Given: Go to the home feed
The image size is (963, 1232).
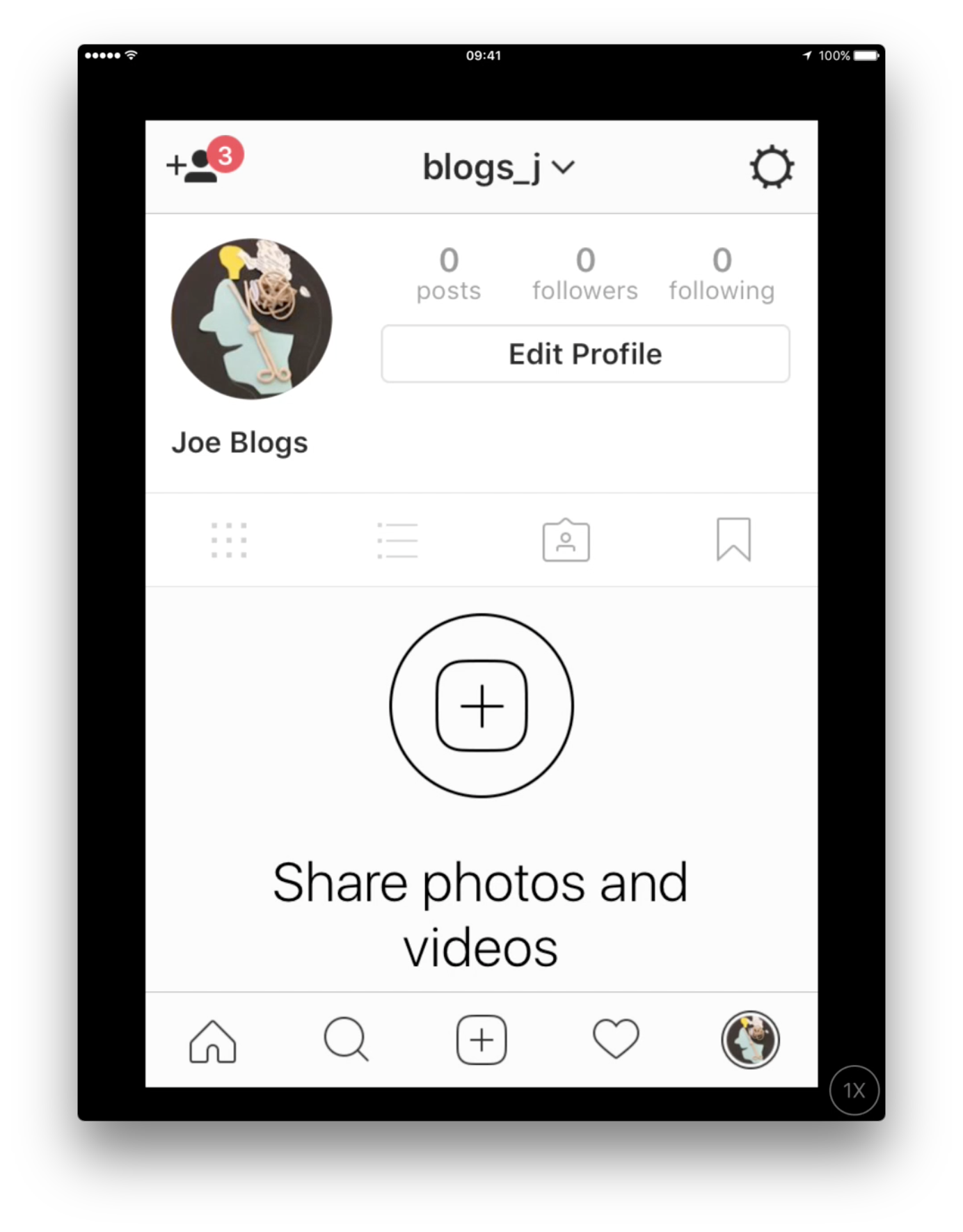Looking at the screenshot, I should point(213,1041).
